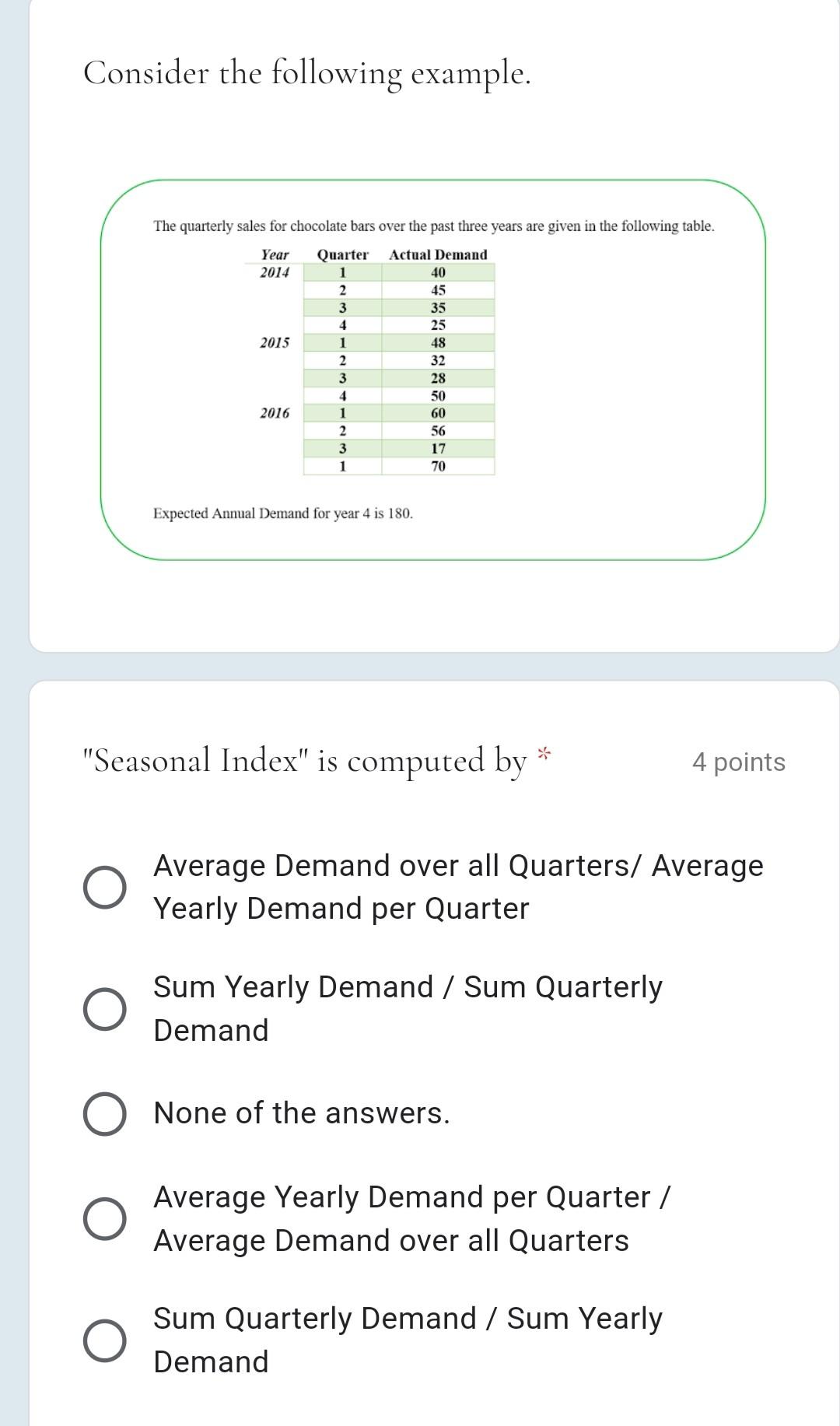The image size is (840, 1426).
Task: Choose the "None of the answers." option
Action: pos(107,1113)
